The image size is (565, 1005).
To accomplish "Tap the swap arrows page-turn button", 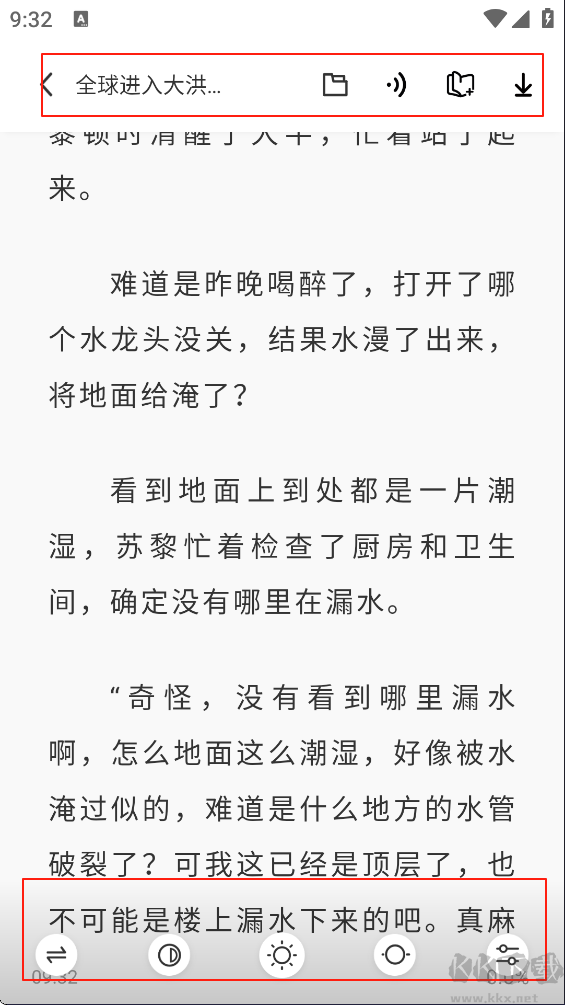I will click(x=56, y=955).
